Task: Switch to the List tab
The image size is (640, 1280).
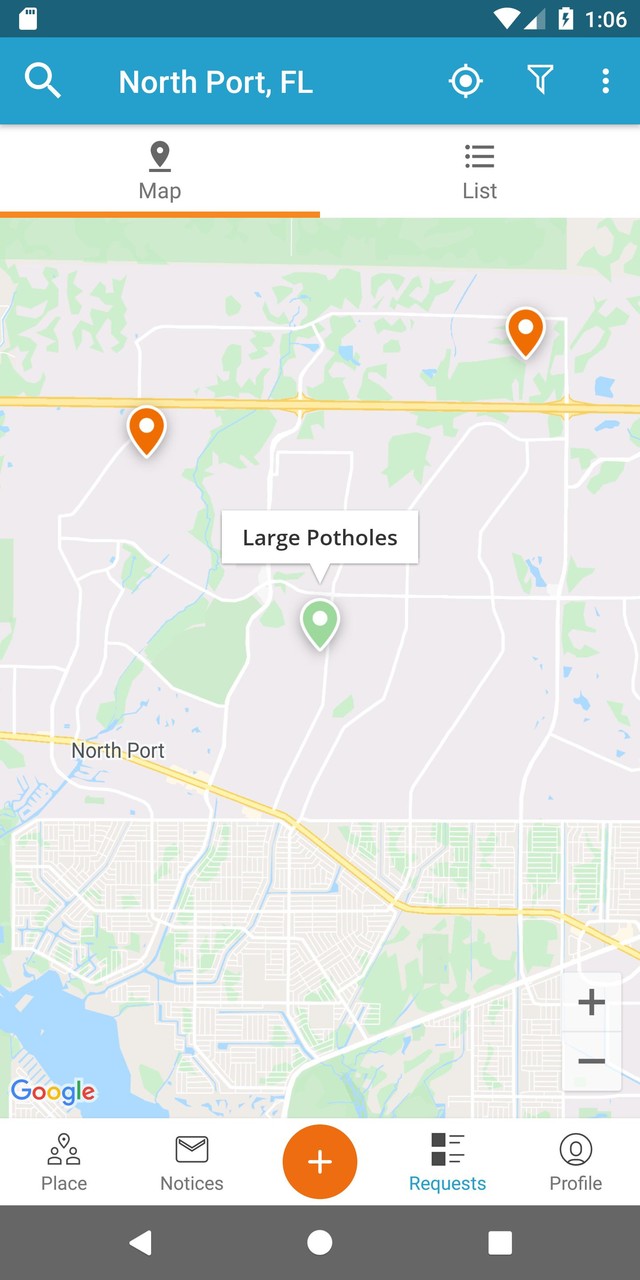Action: (x=480, y=171)
